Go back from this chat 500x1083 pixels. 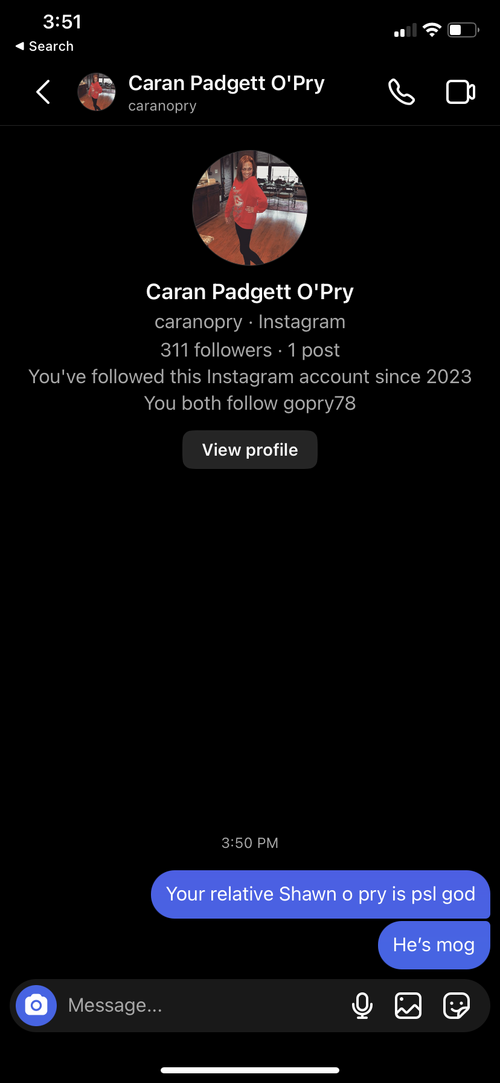44,92
